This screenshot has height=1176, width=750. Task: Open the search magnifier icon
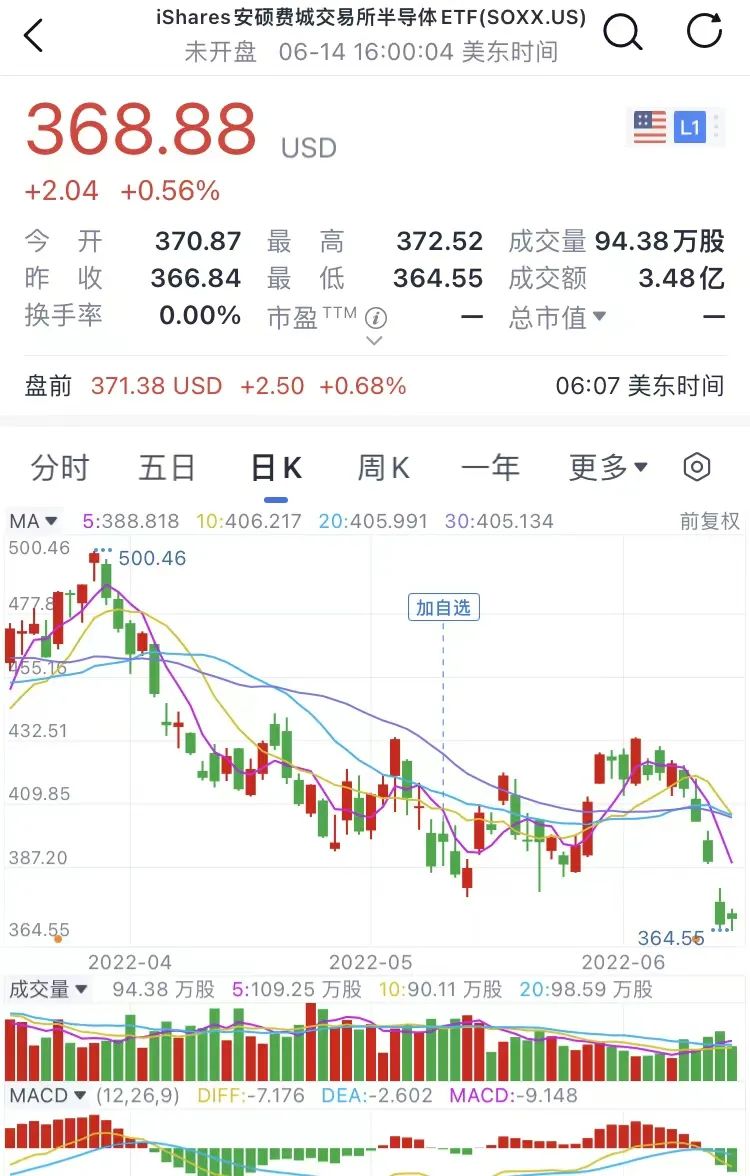[622, 32]
